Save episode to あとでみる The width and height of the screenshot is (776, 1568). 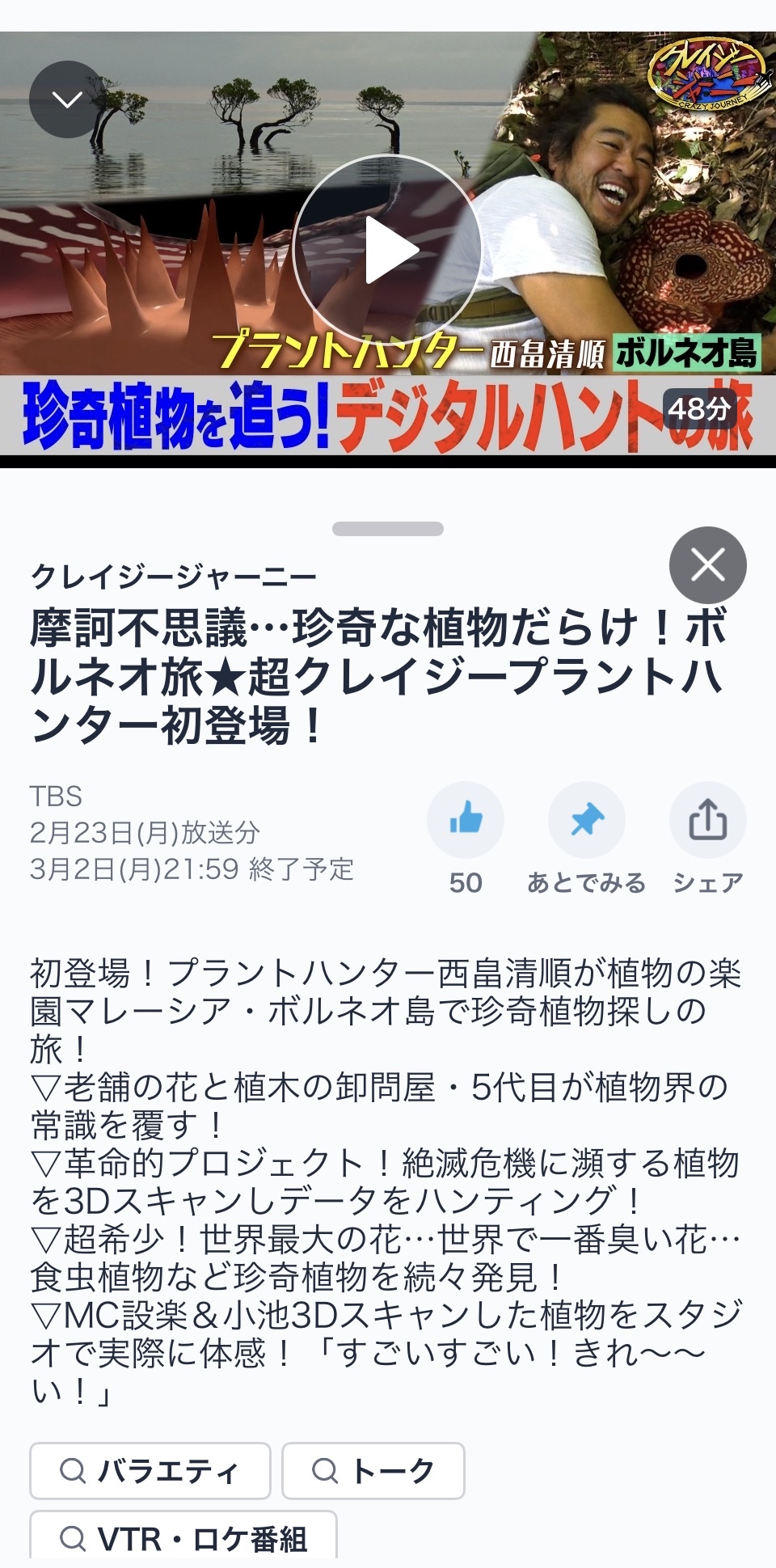[x=587, y=821]
